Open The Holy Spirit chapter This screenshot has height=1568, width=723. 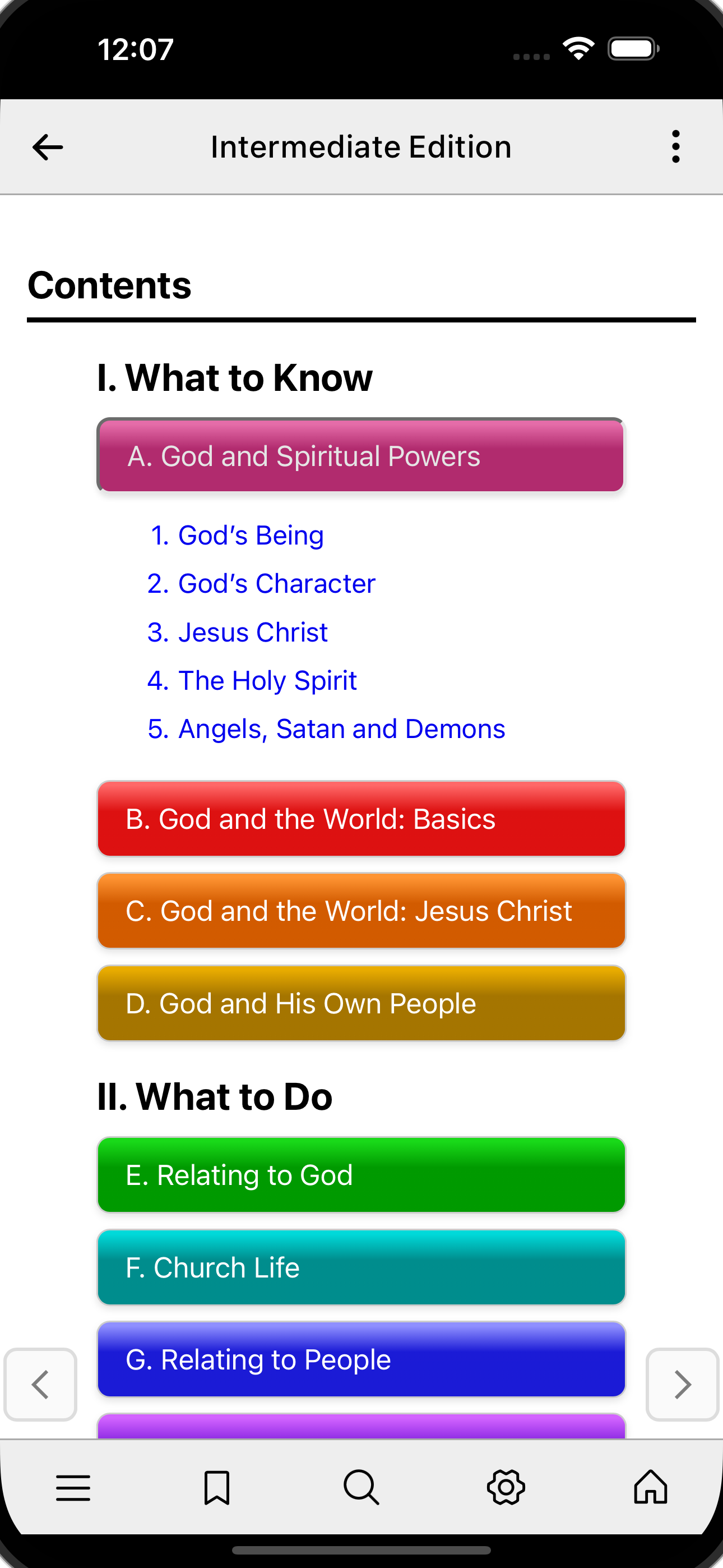(x=252, y=680)
